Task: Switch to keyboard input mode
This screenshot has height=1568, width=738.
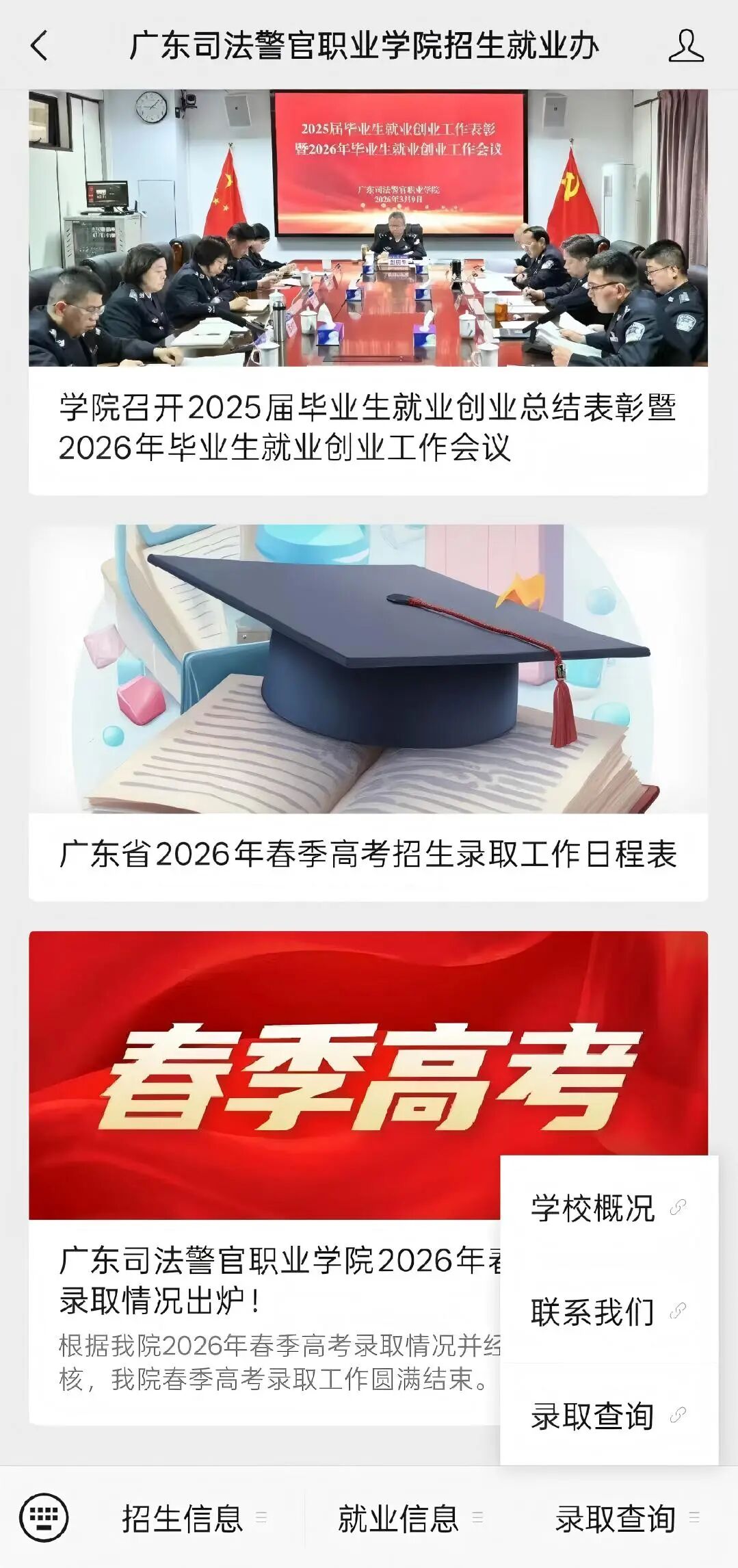Action: 44,1517
